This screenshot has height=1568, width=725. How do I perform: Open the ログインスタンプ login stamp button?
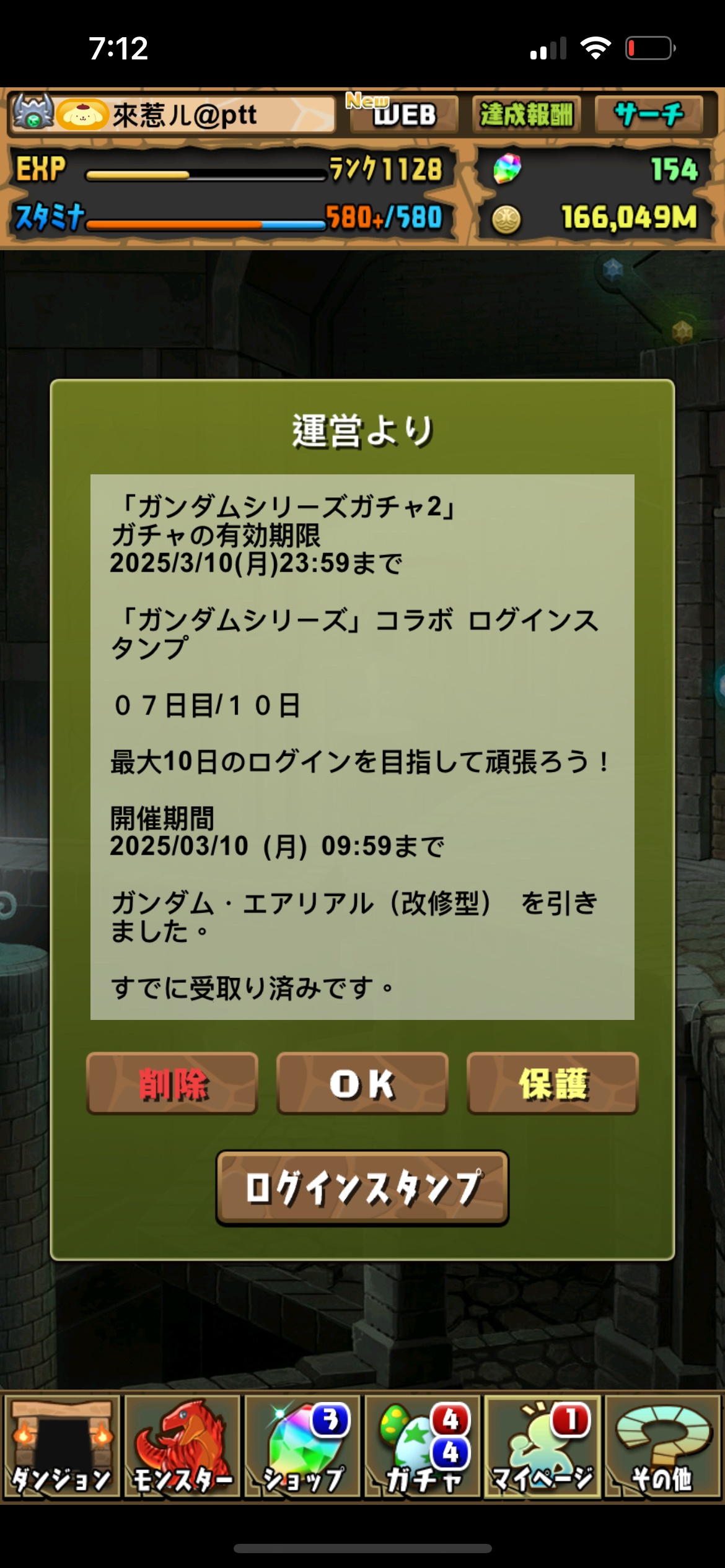(x=362, y=1188)
